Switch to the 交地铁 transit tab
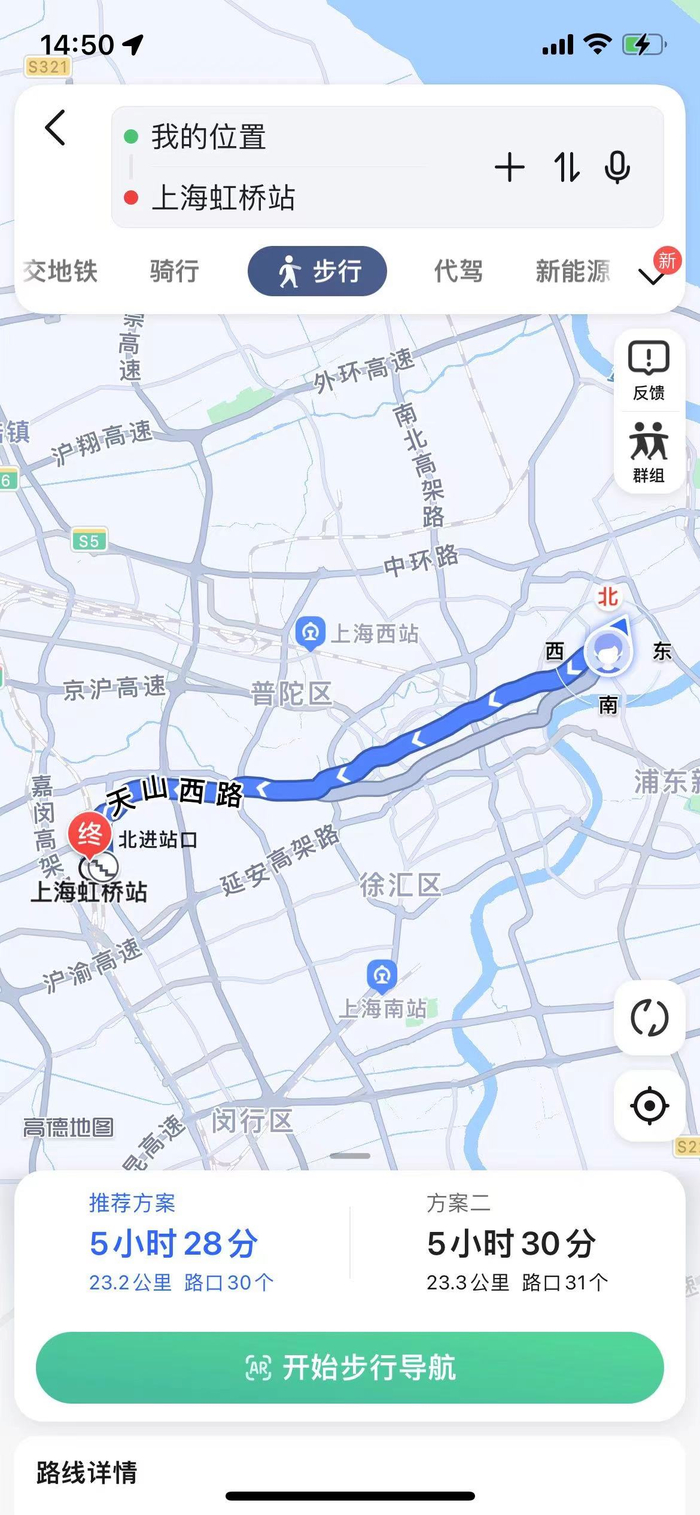The width and height of the screenshot is (700, 1515). tap(60, 271)
